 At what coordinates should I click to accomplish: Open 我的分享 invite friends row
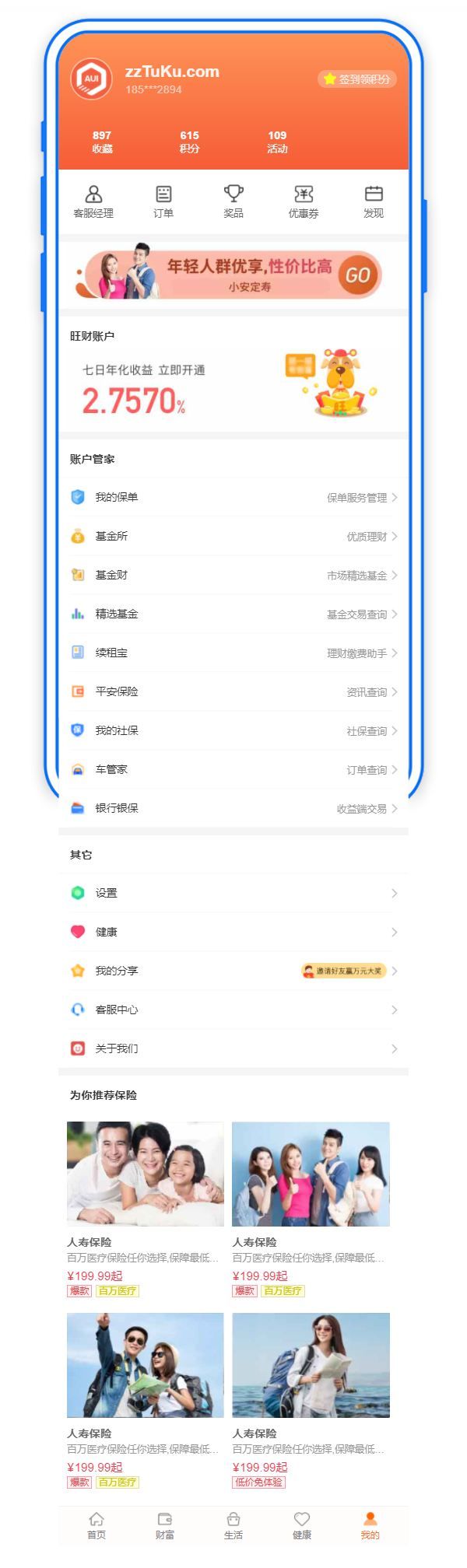(x=233, y=971)
